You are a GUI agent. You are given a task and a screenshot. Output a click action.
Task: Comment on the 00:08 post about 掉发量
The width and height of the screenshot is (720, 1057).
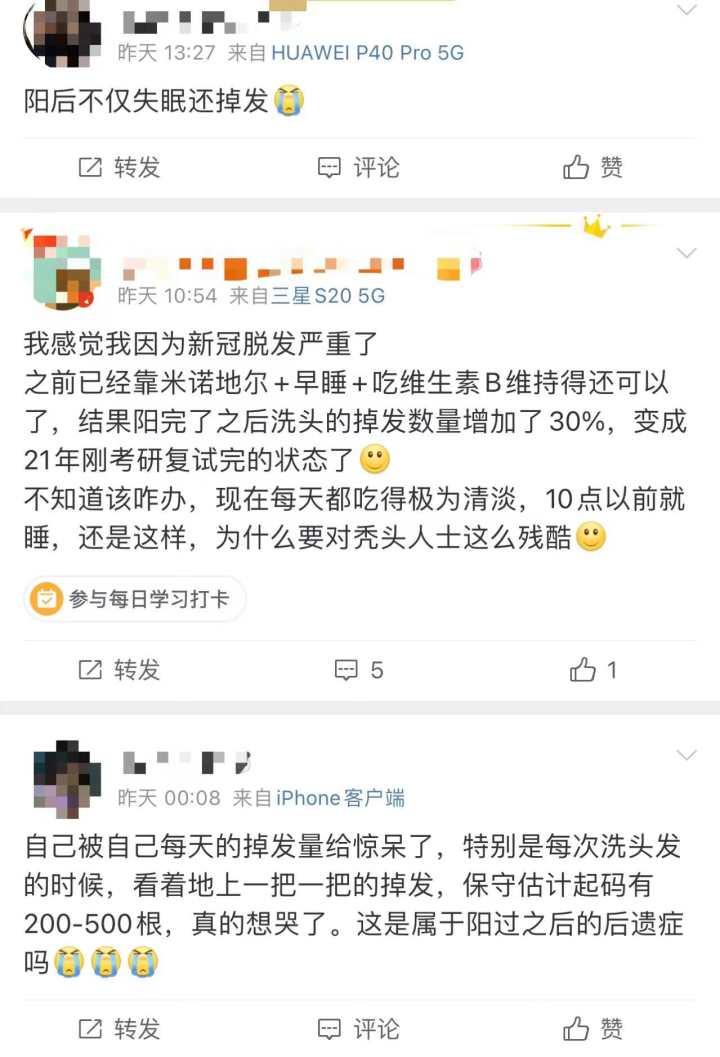click(x=358, y=1028)
